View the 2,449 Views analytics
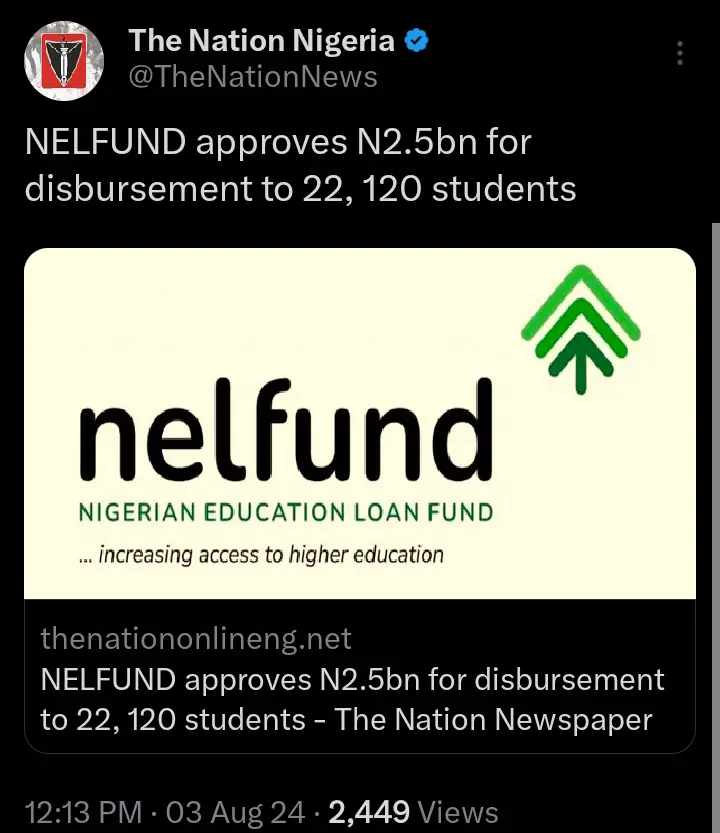This screenshot has height=833, width=720. [412, 812]
